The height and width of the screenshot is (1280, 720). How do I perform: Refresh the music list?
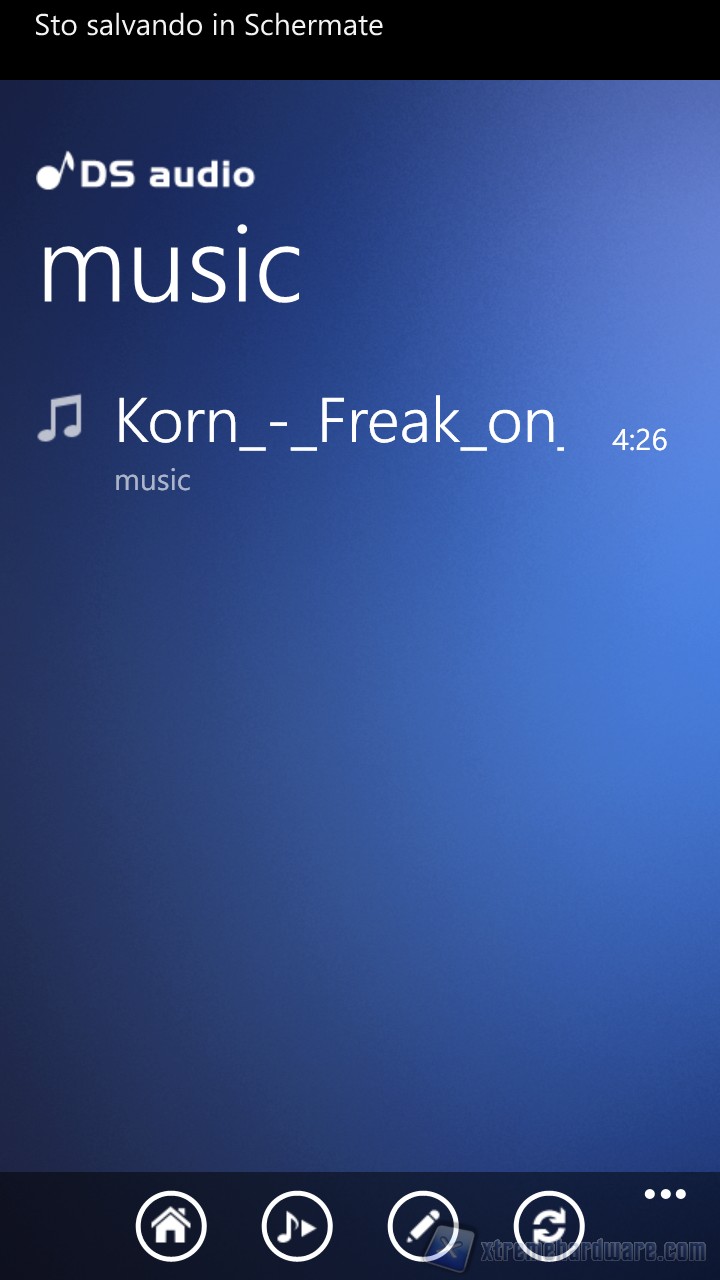[x=549, y=1226]
